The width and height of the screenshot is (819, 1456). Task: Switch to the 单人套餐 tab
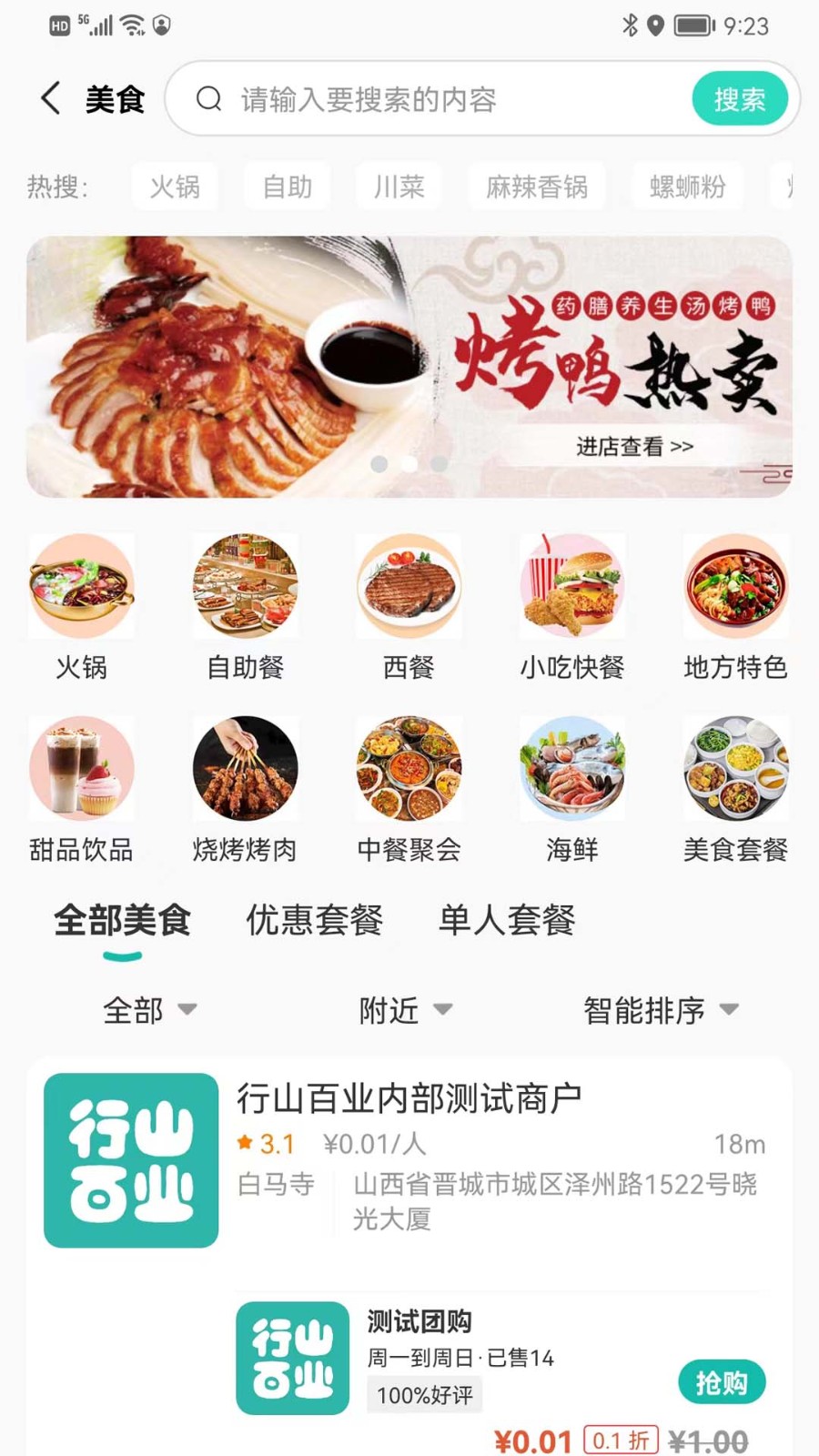507,920
